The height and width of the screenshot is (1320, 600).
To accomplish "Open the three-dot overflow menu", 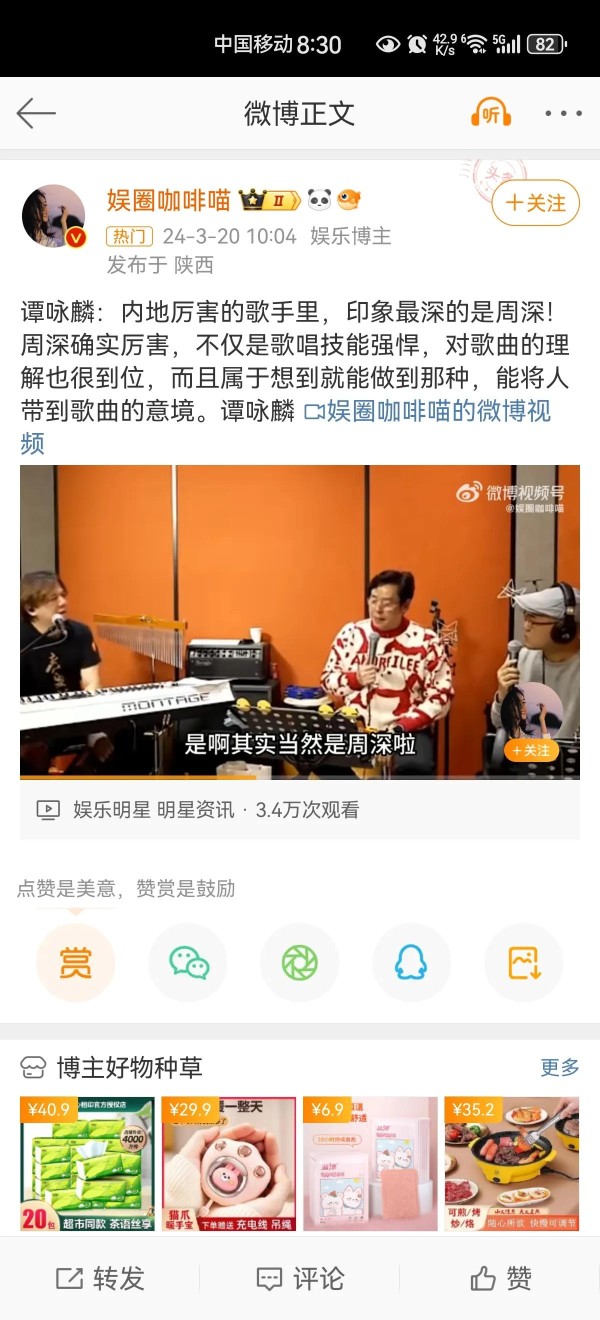I will coord(563,114).
